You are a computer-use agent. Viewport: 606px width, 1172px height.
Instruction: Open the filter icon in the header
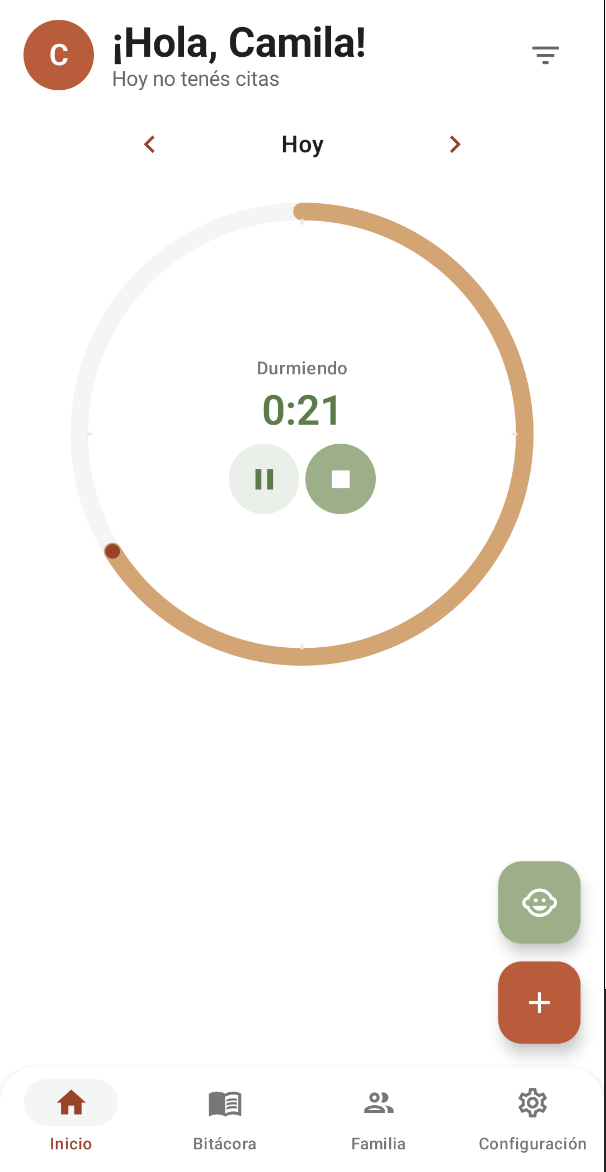545,55
